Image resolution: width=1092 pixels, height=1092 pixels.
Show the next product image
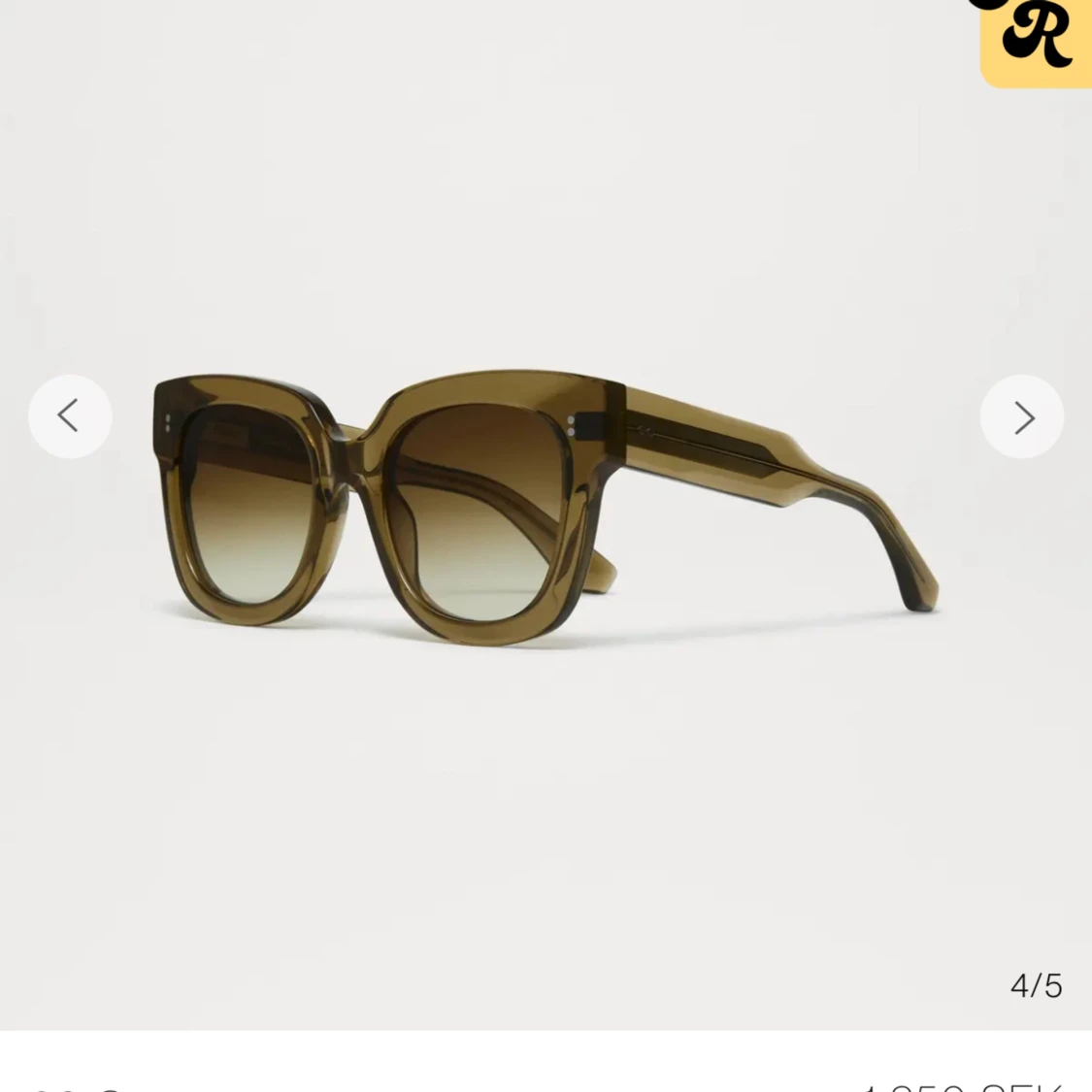1022,417
